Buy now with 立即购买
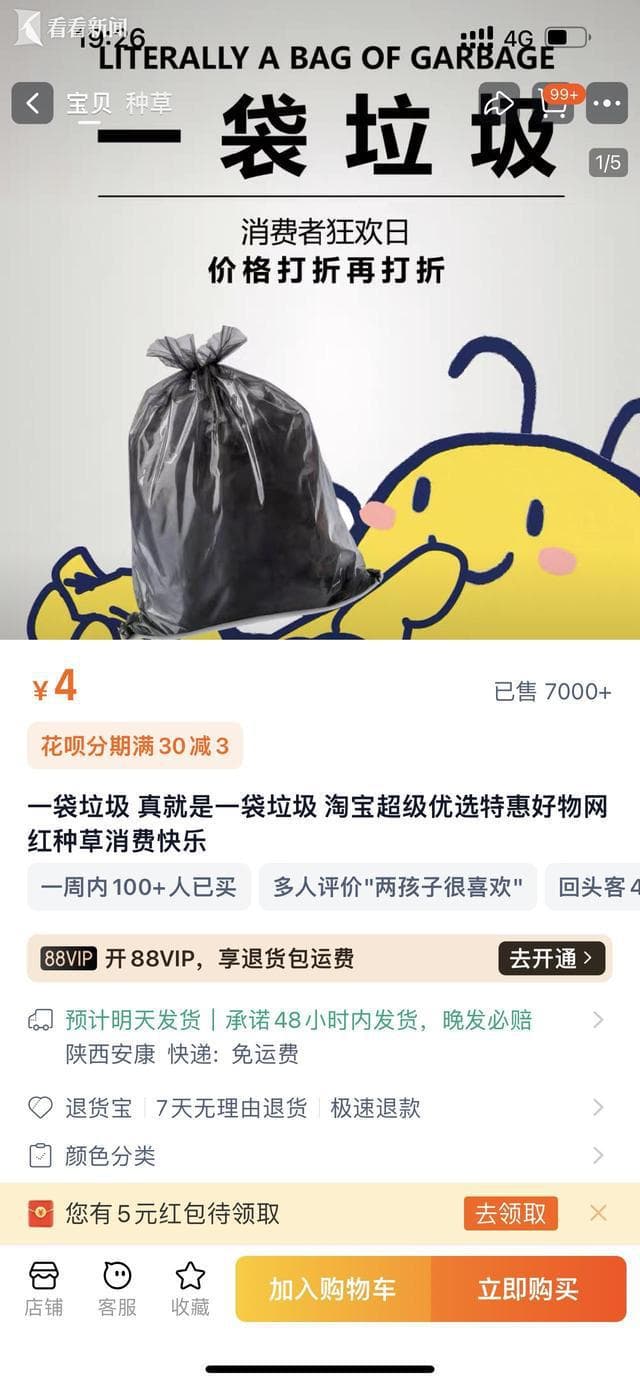 click(x=528, y=1289)
